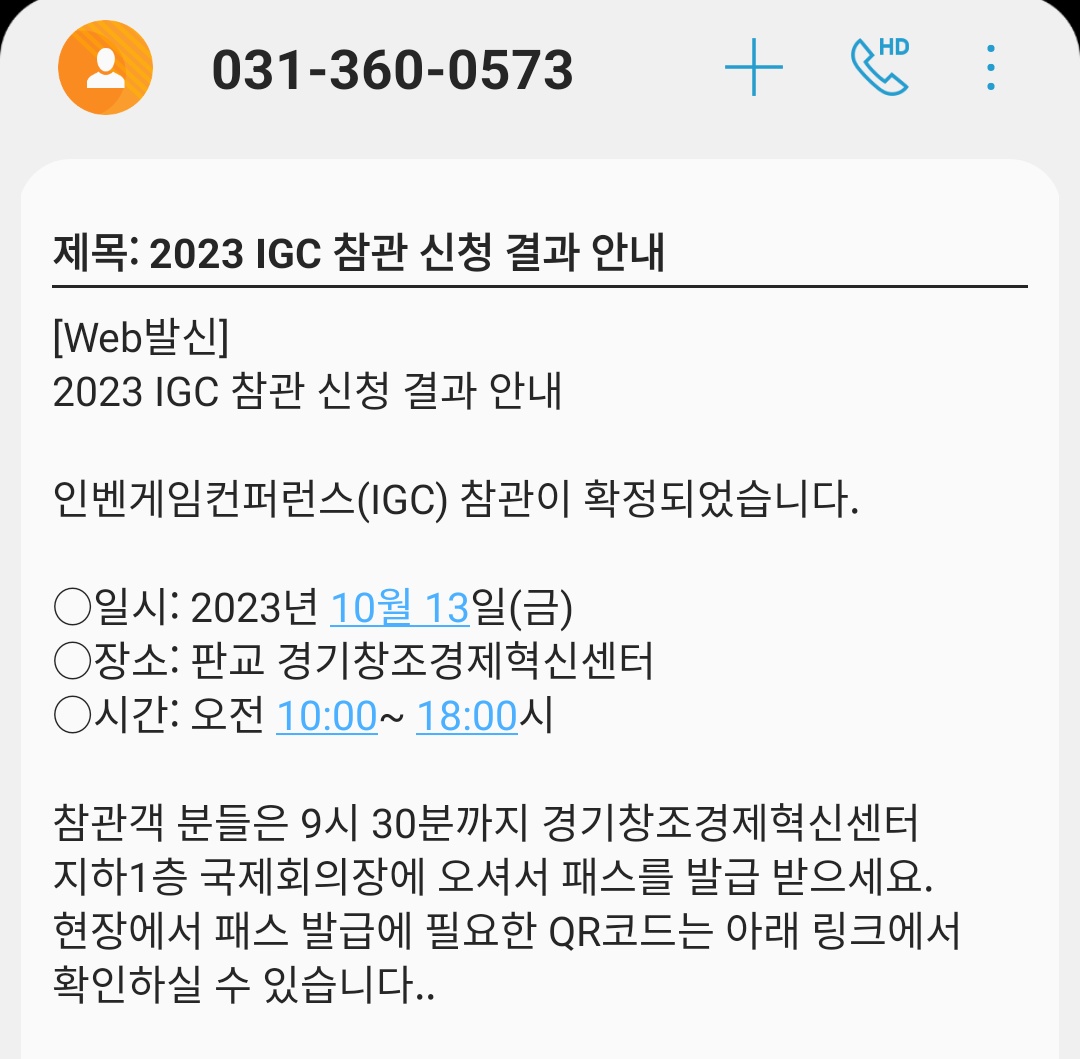Open the 10:00 start time link

(326, 717)
